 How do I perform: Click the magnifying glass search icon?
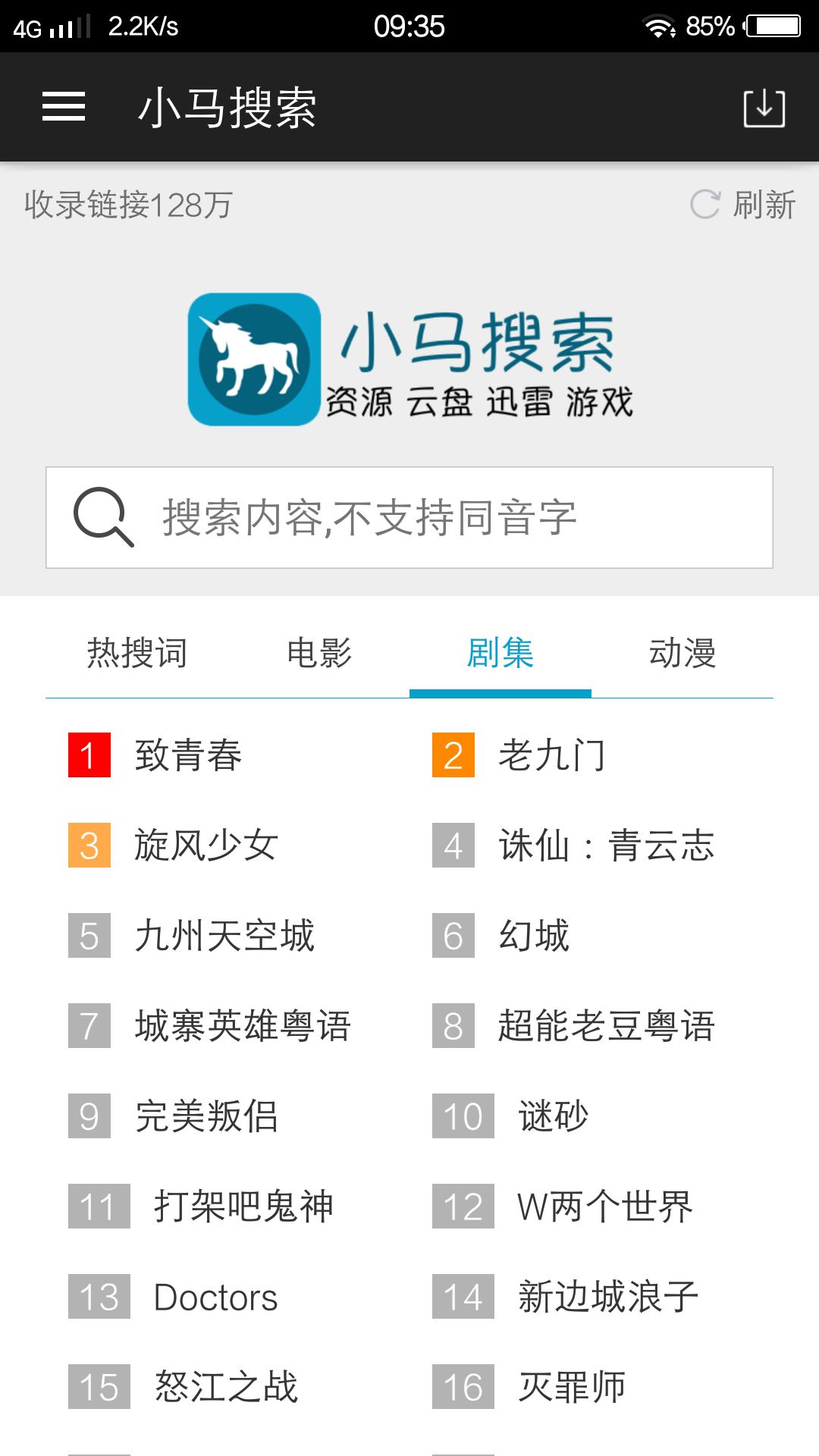(x=102, y=518)
